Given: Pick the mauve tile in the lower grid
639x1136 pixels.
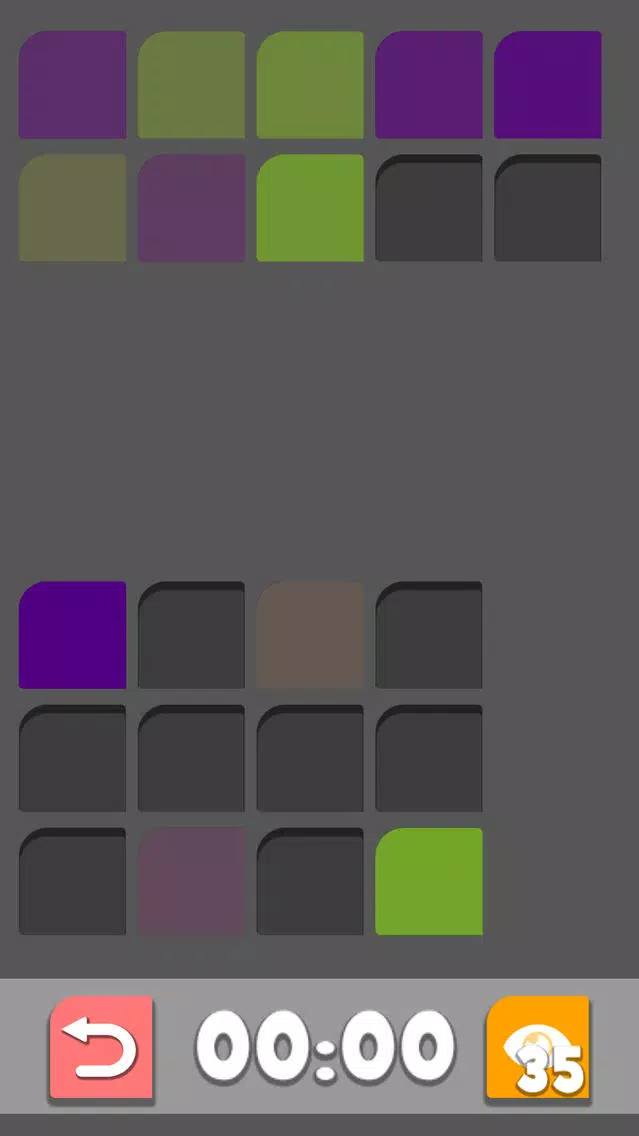Looking at the screenshot, I should [x=191, y=881].
